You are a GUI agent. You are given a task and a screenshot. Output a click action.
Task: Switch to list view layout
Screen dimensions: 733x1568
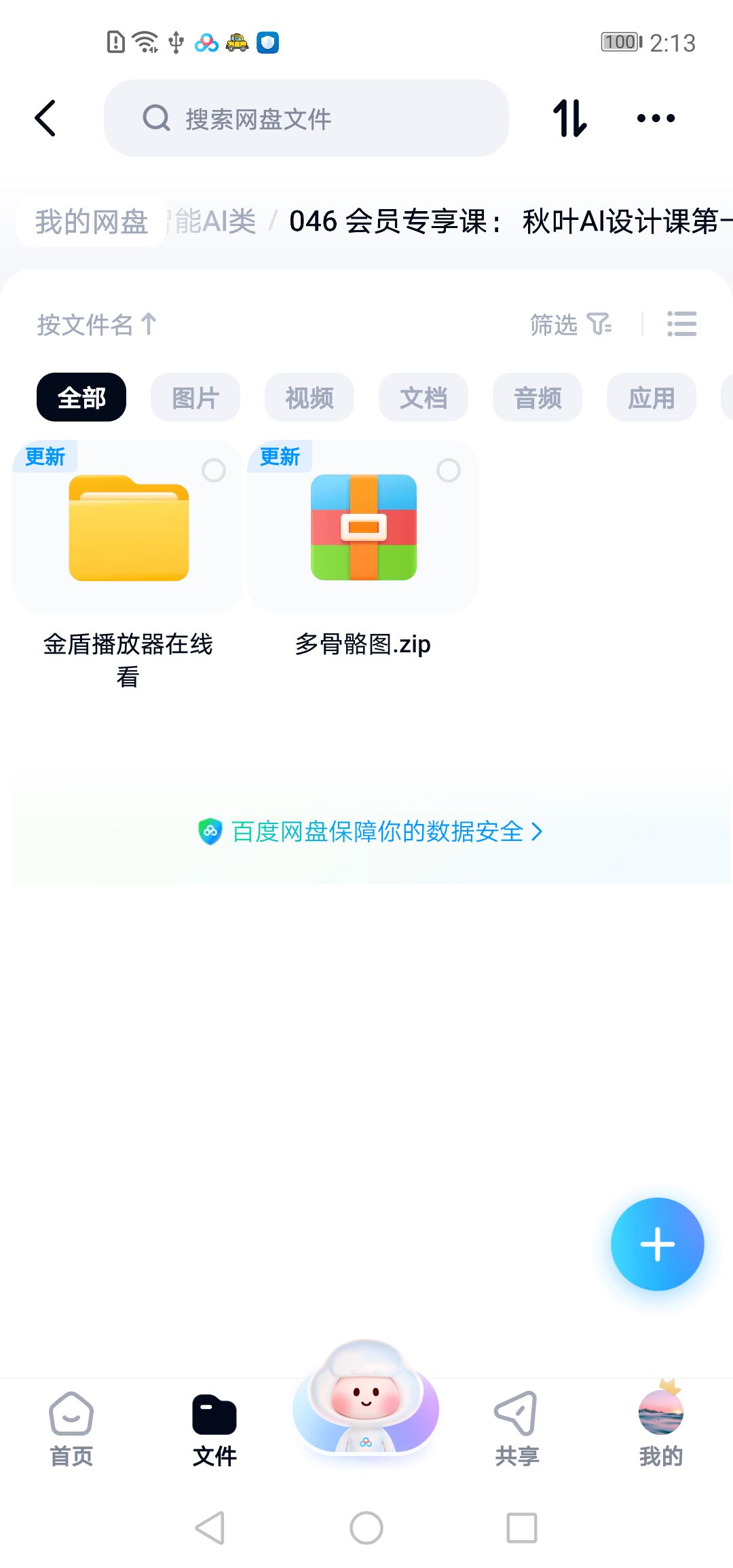681,324
